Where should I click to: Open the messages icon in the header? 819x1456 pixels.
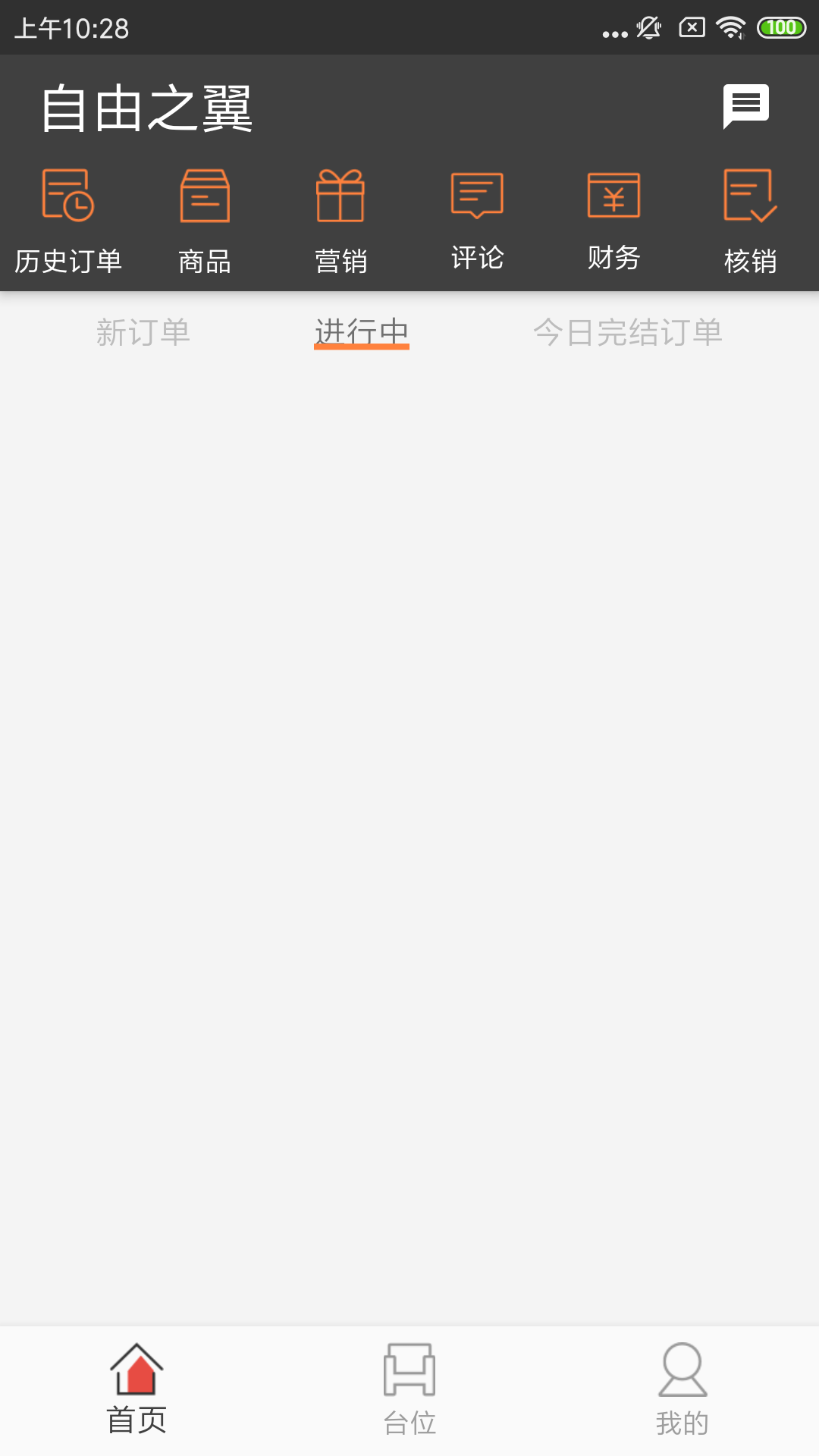[745, 106]
